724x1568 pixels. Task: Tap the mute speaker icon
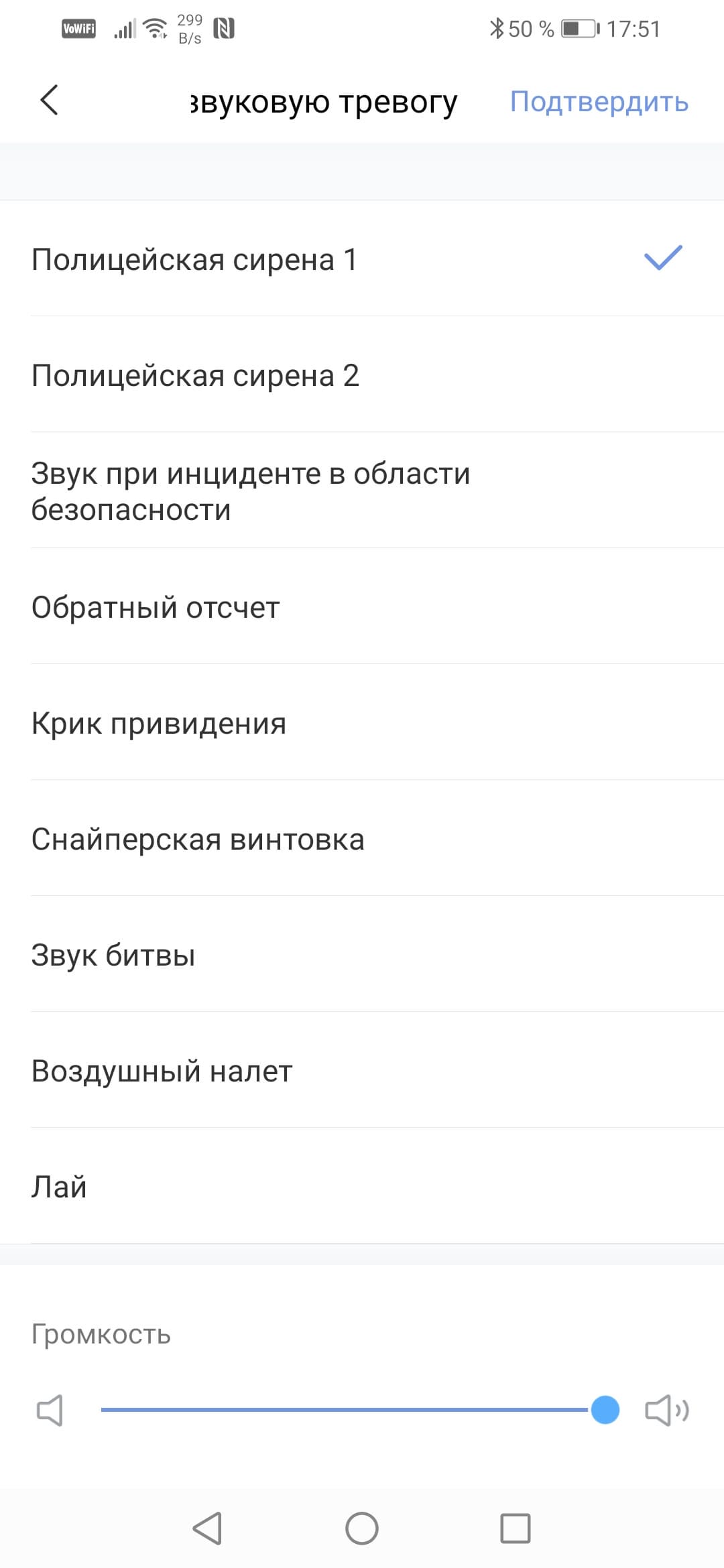[x=50, y=1411]
